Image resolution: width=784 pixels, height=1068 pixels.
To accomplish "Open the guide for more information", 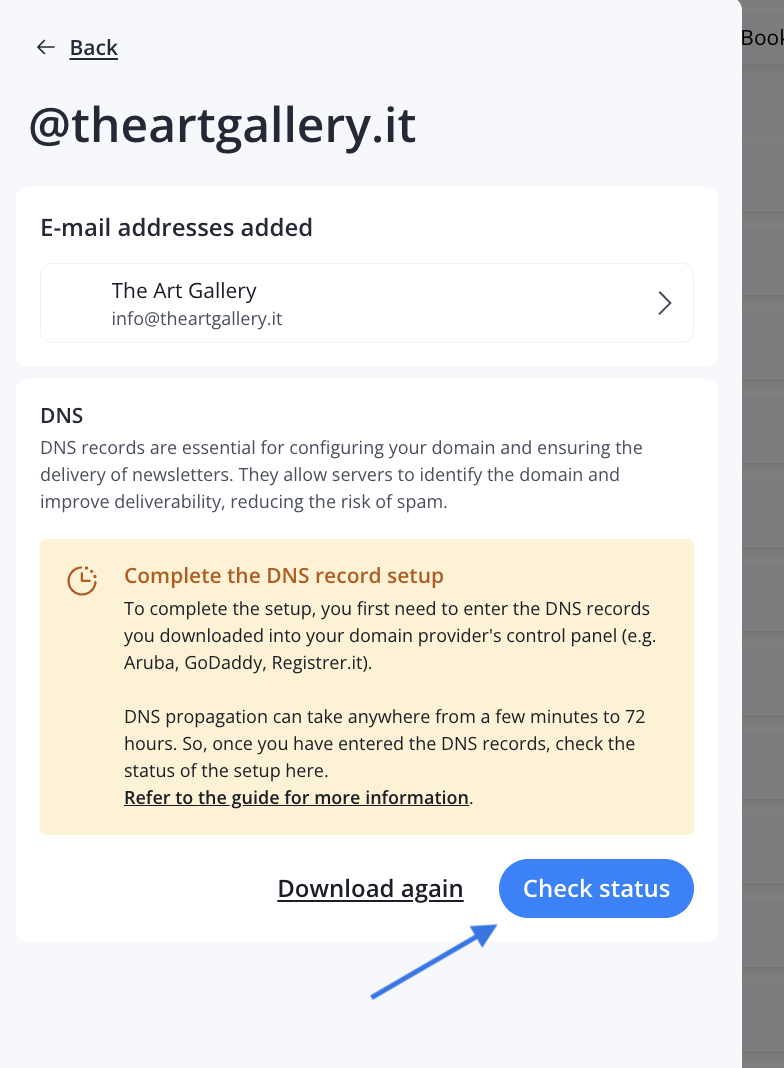I will coord(296,798).
